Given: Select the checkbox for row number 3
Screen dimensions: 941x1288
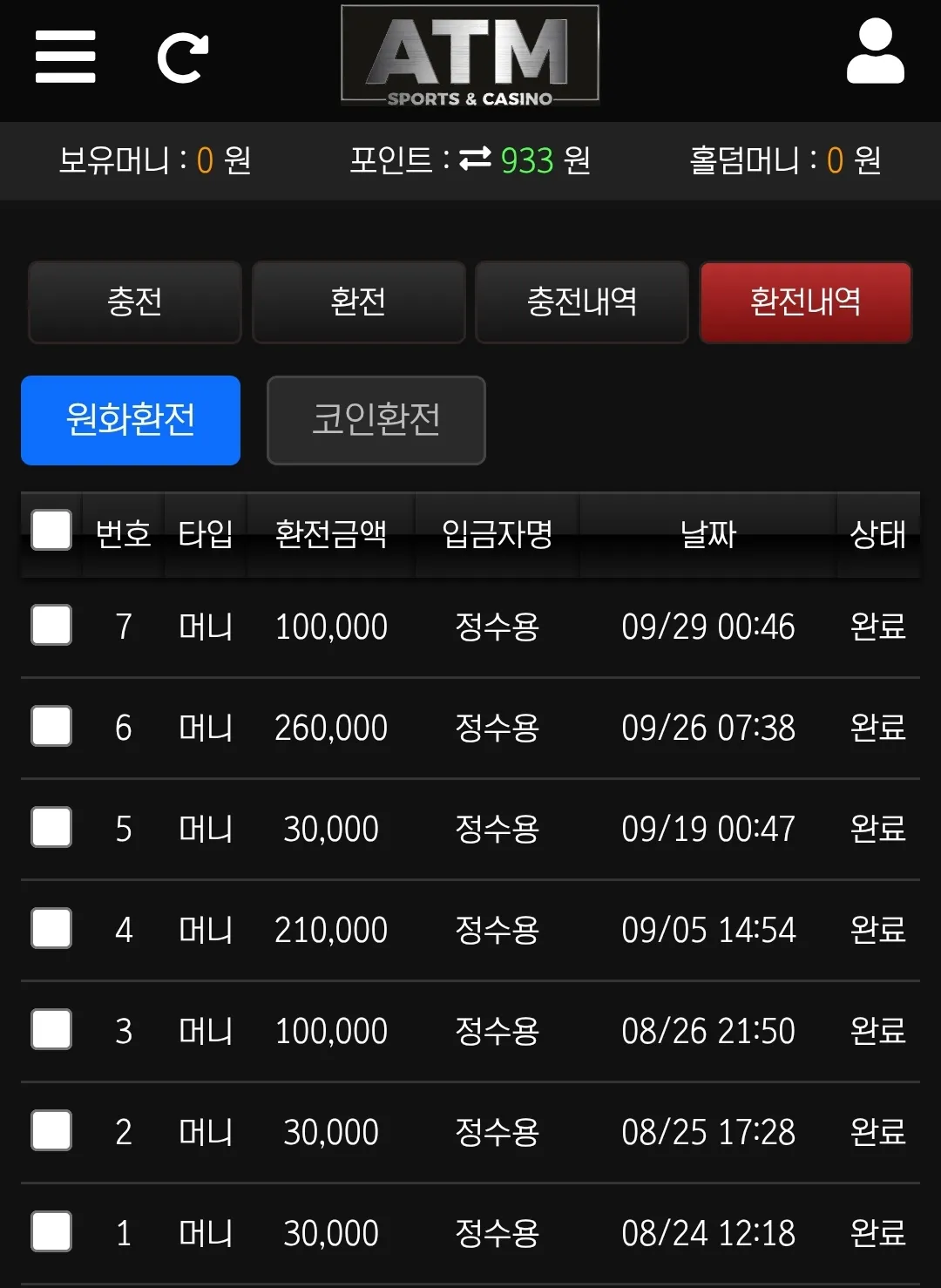Looking at the screenshot, I should pyautogui.click(x=51, y=1029).
